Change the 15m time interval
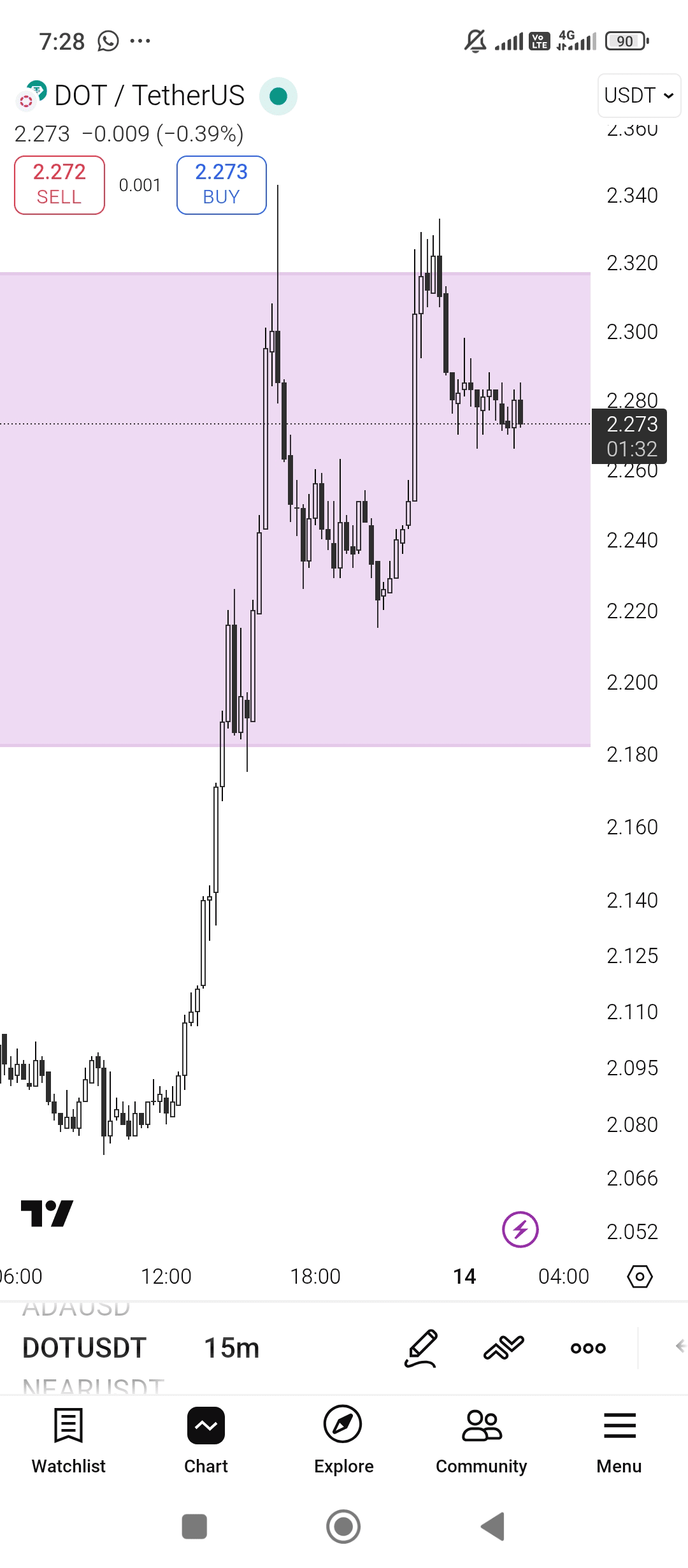 coord(231,1348)
